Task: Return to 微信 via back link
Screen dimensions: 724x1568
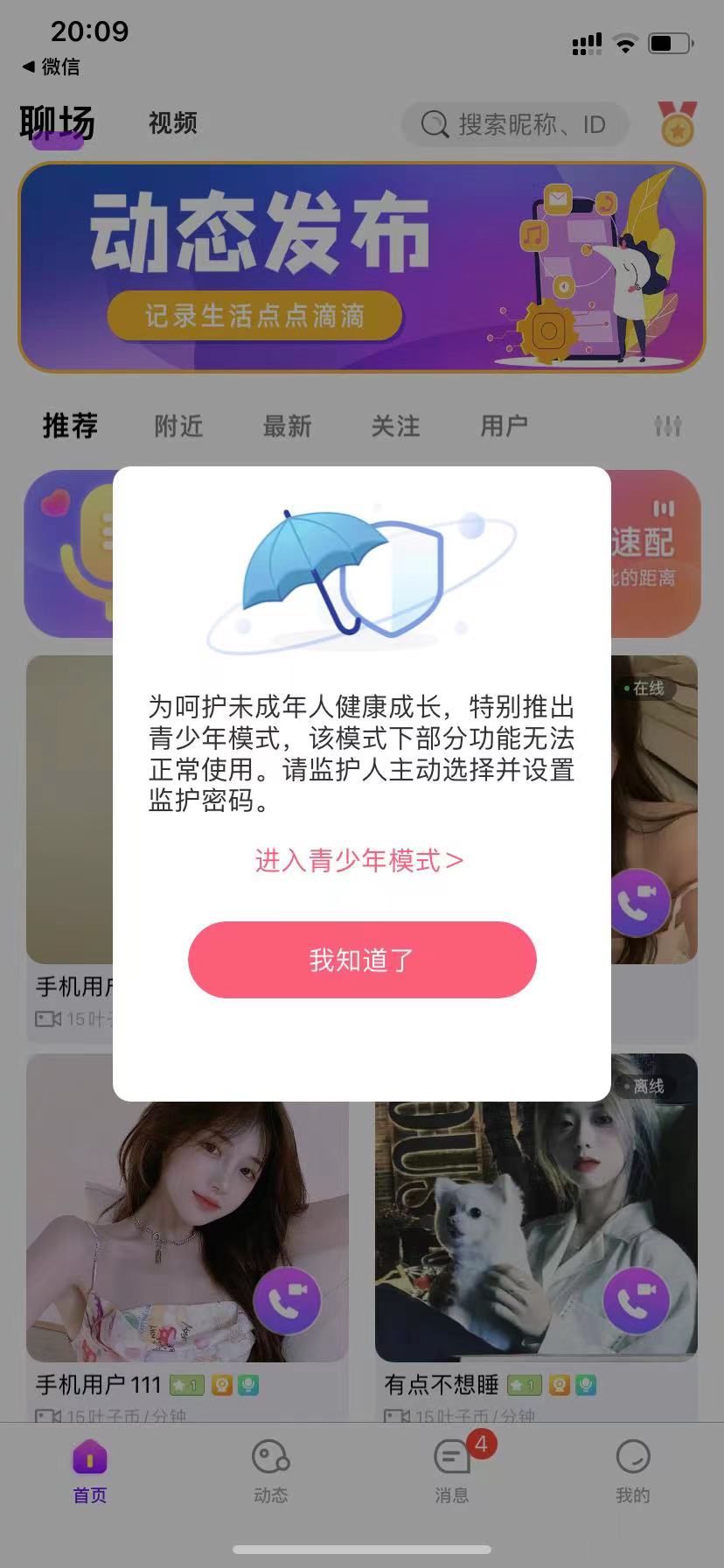Action: point(51,66)
